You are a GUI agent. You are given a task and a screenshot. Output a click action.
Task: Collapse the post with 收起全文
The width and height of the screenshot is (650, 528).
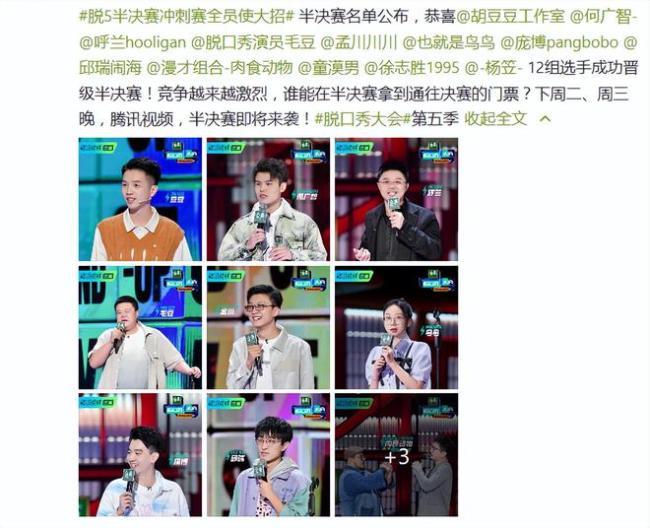pos(507,119)
